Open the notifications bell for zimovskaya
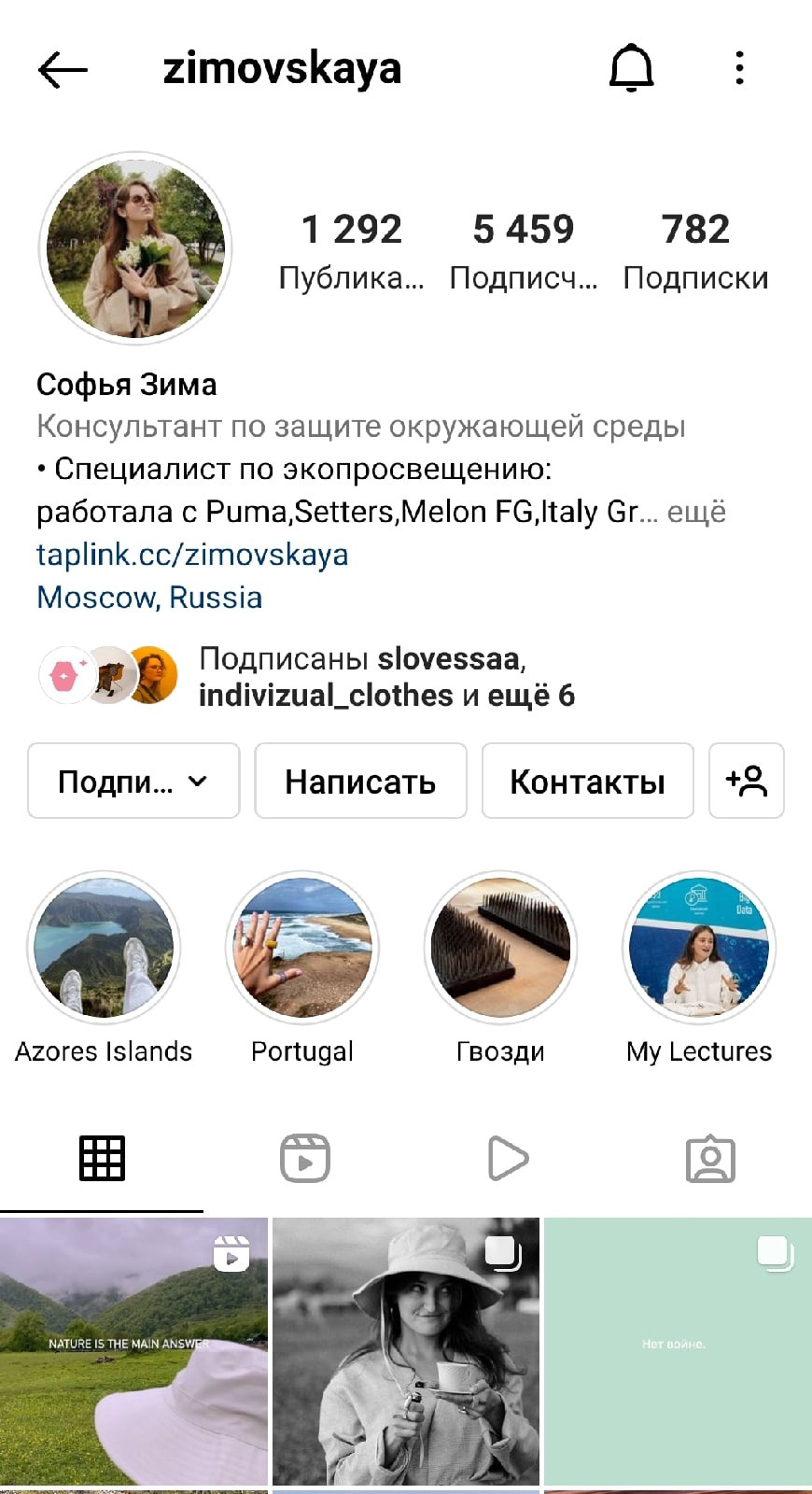The image size is (812, 1494). pos(631,68)
